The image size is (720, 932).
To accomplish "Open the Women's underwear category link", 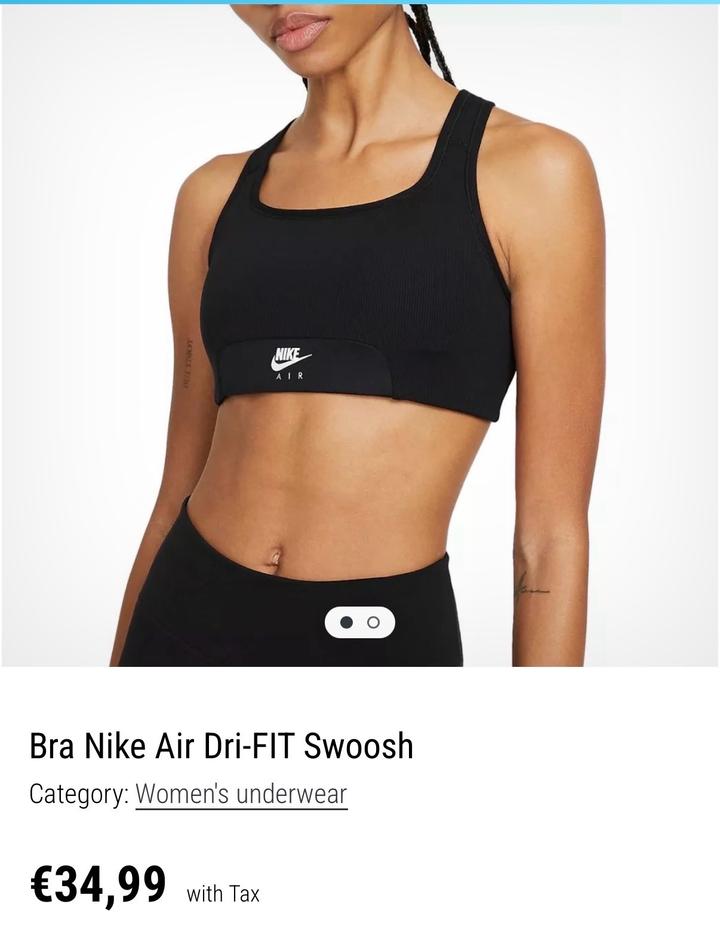I will tap(241, 795).
